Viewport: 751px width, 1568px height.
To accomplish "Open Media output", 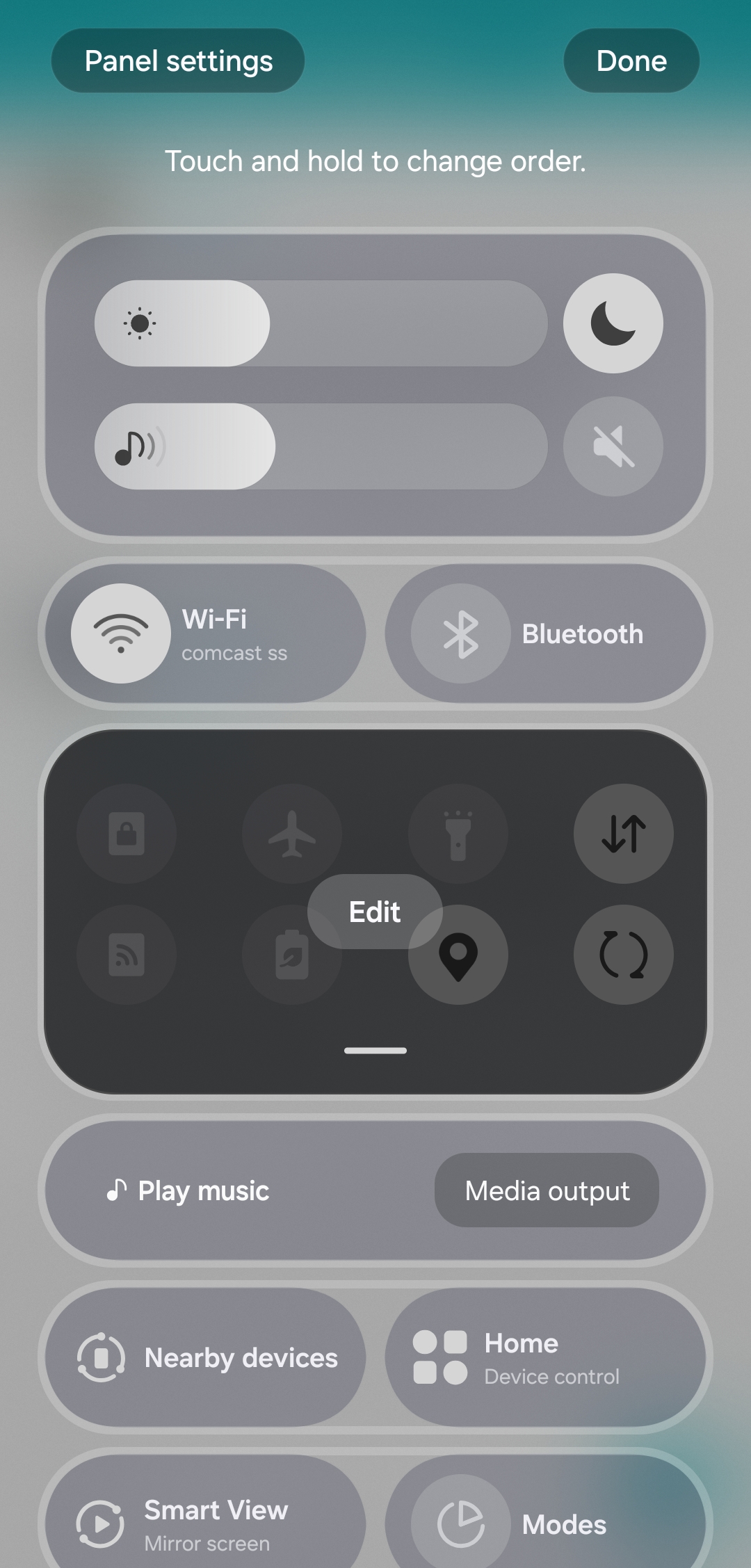I will [547, 1190].
